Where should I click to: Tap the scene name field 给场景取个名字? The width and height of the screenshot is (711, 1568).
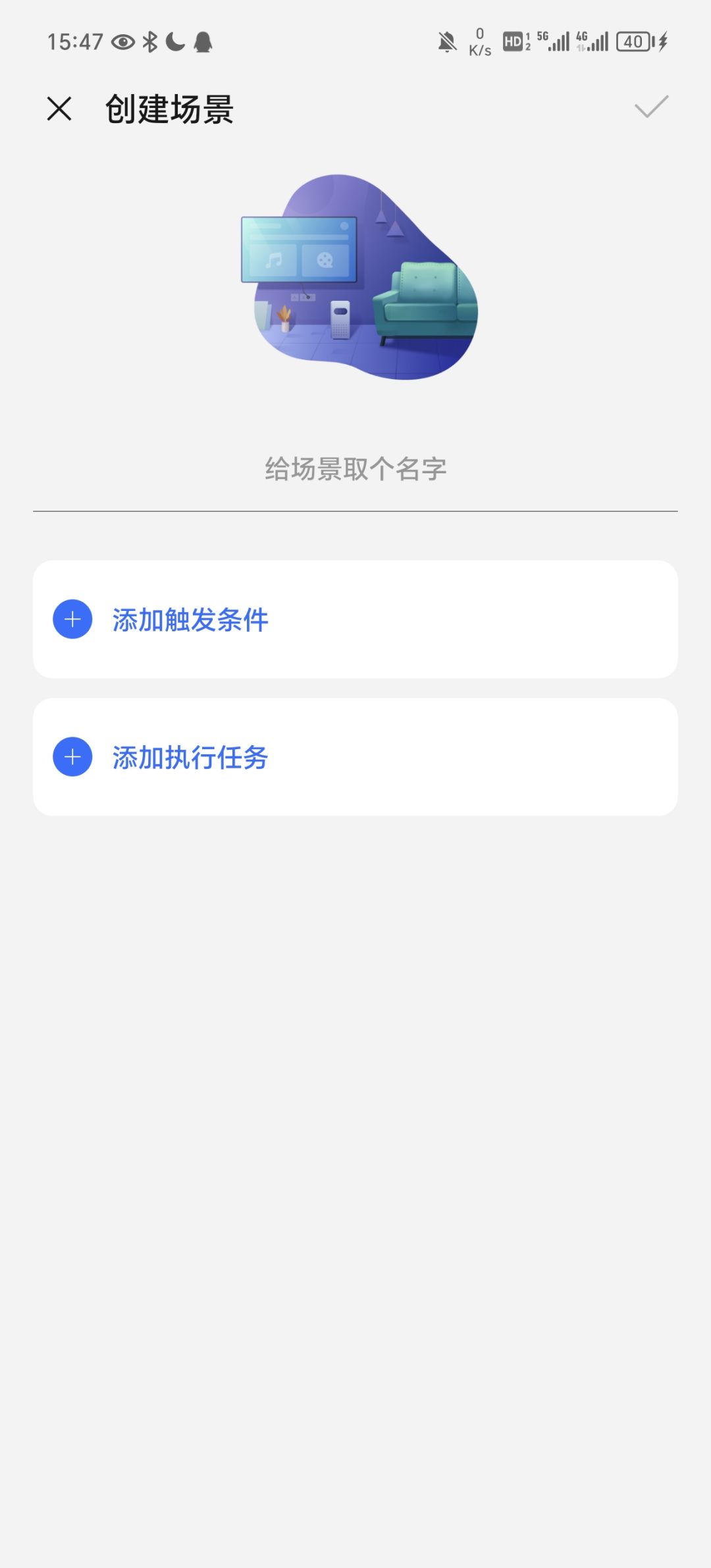point(355,469)
